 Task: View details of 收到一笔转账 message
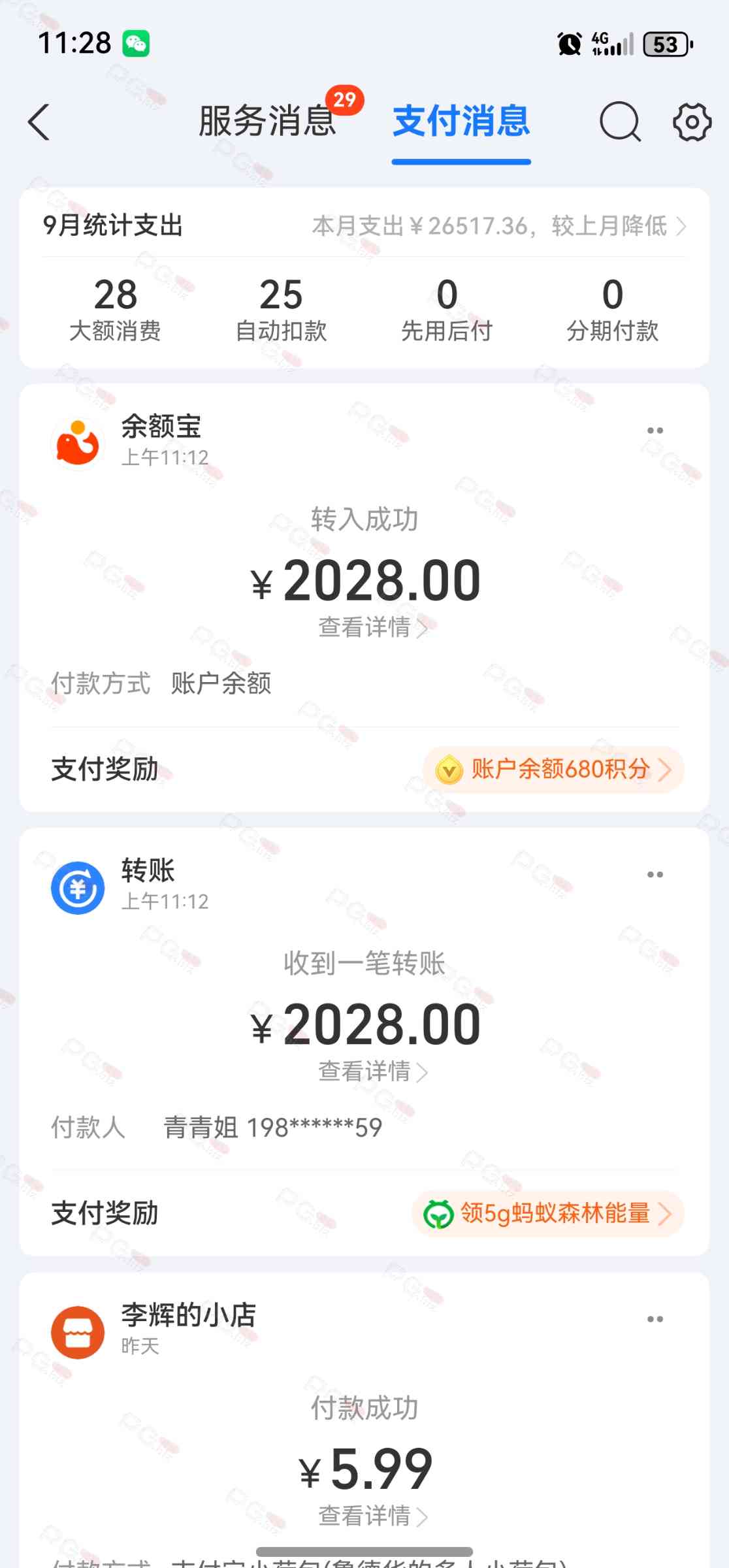coord(372,1071)
